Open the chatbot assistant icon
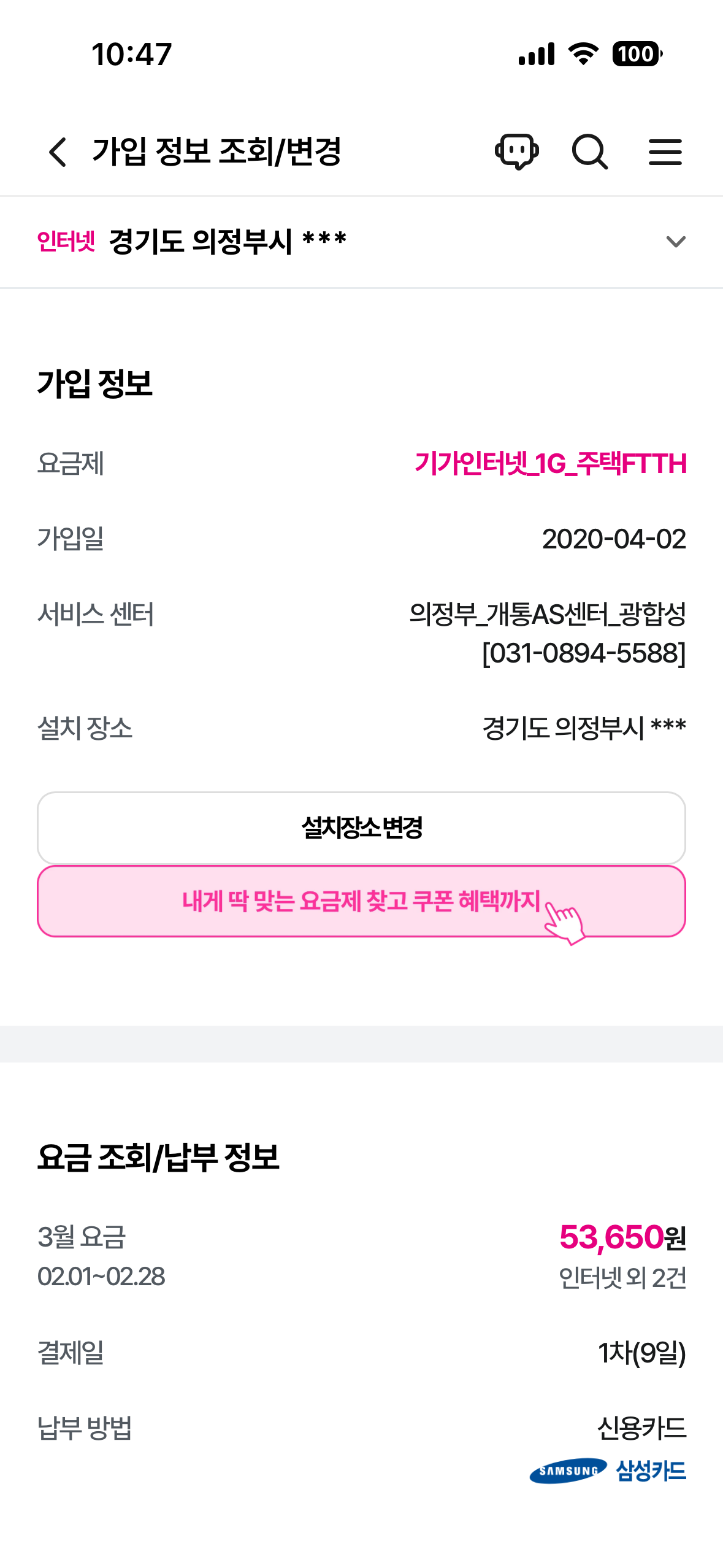 pos(516,152)
